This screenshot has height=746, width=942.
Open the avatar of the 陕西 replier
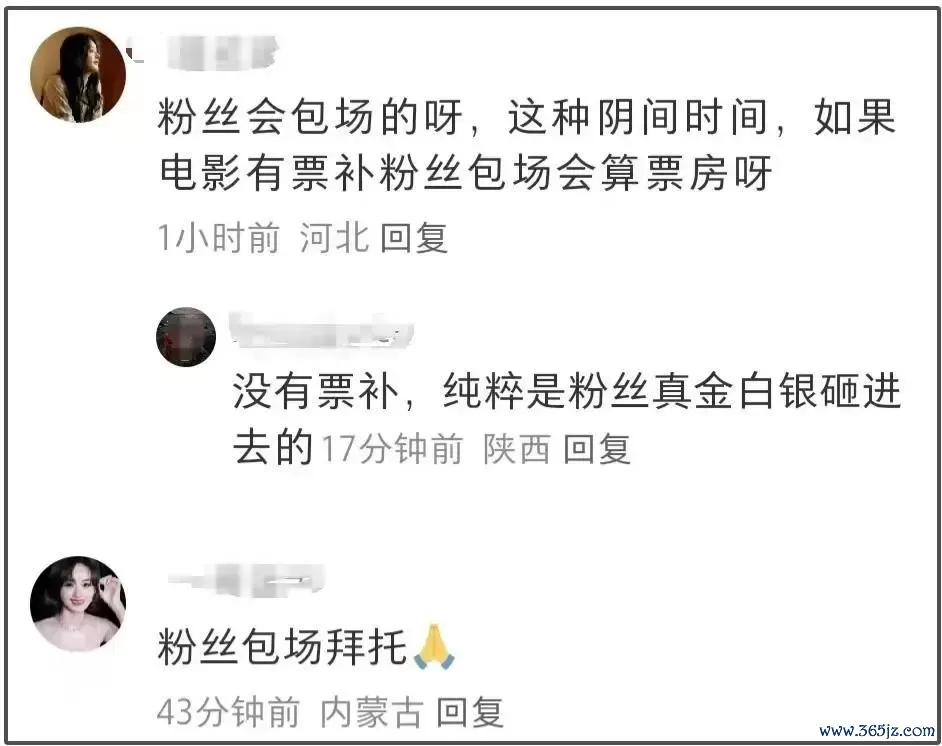[x=186, y=337]
